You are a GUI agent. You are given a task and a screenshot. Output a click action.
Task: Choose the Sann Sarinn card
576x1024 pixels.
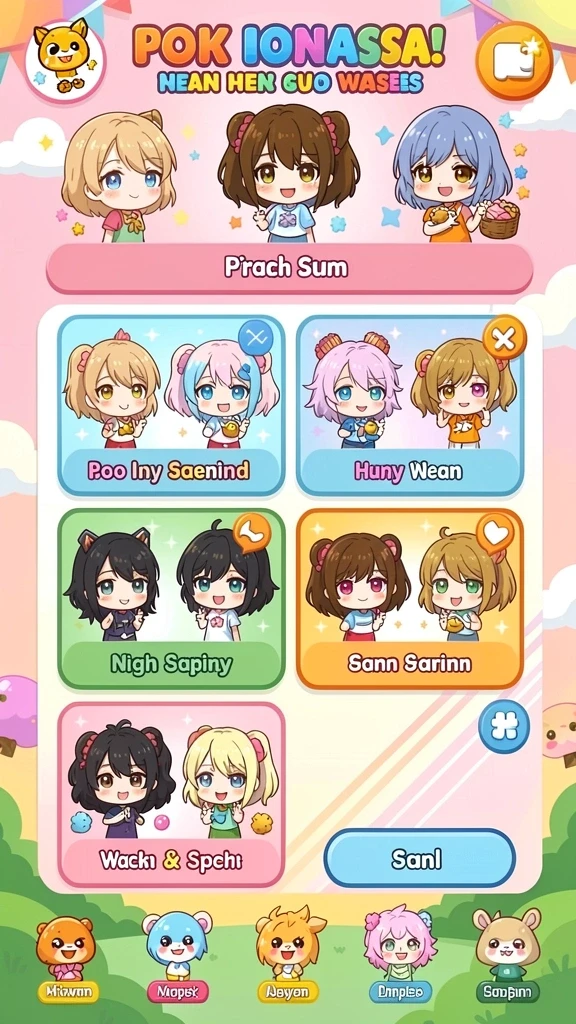(x=409, y=599)
